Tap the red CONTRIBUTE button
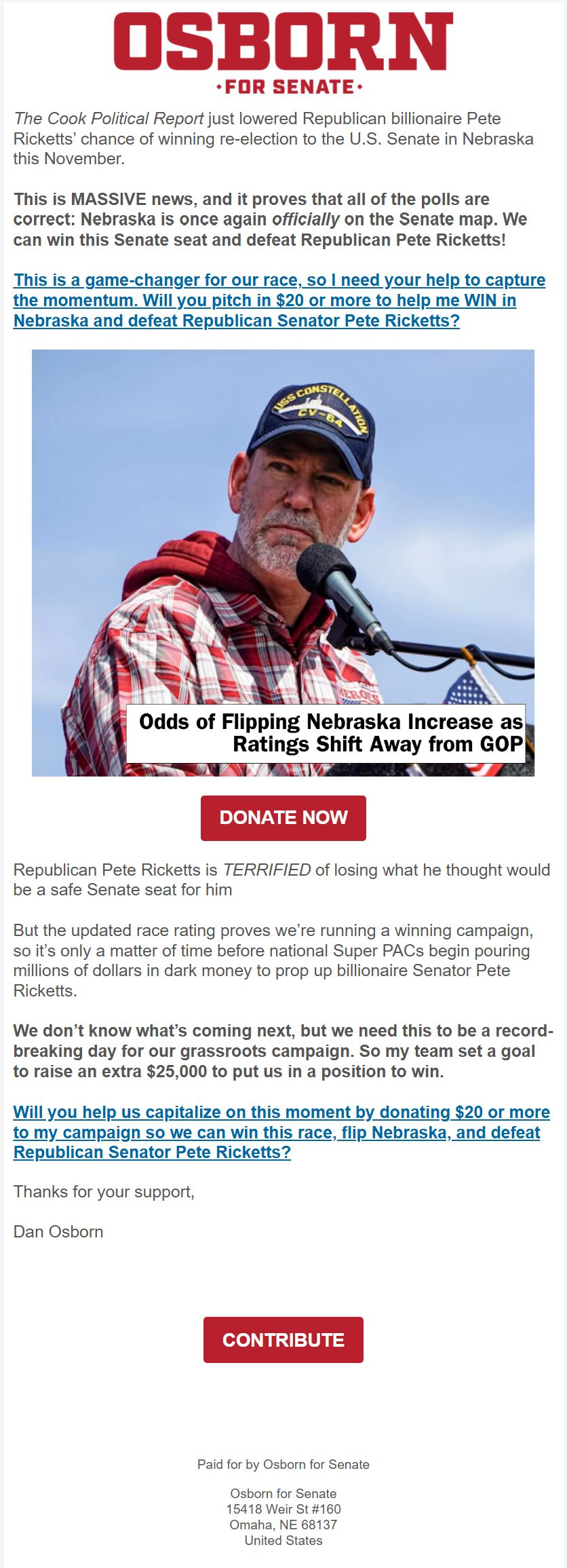Screen dimensions: 567x1568 click(x=283, y=1339)
